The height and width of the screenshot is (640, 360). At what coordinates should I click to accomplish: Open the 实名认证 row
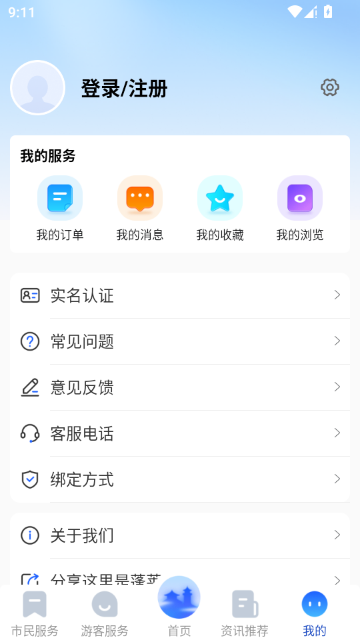point(180,296)
